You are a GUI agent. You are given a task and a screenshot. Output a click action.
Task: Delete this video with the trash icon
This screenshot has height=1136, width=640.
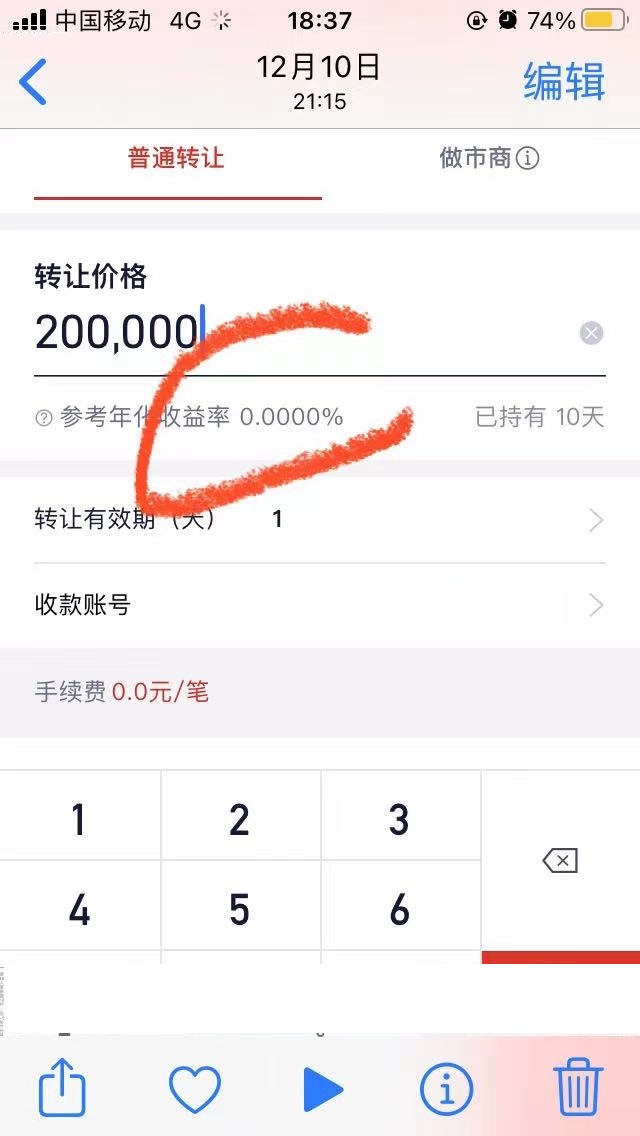pyautogui.click(x=578, y=1088)
